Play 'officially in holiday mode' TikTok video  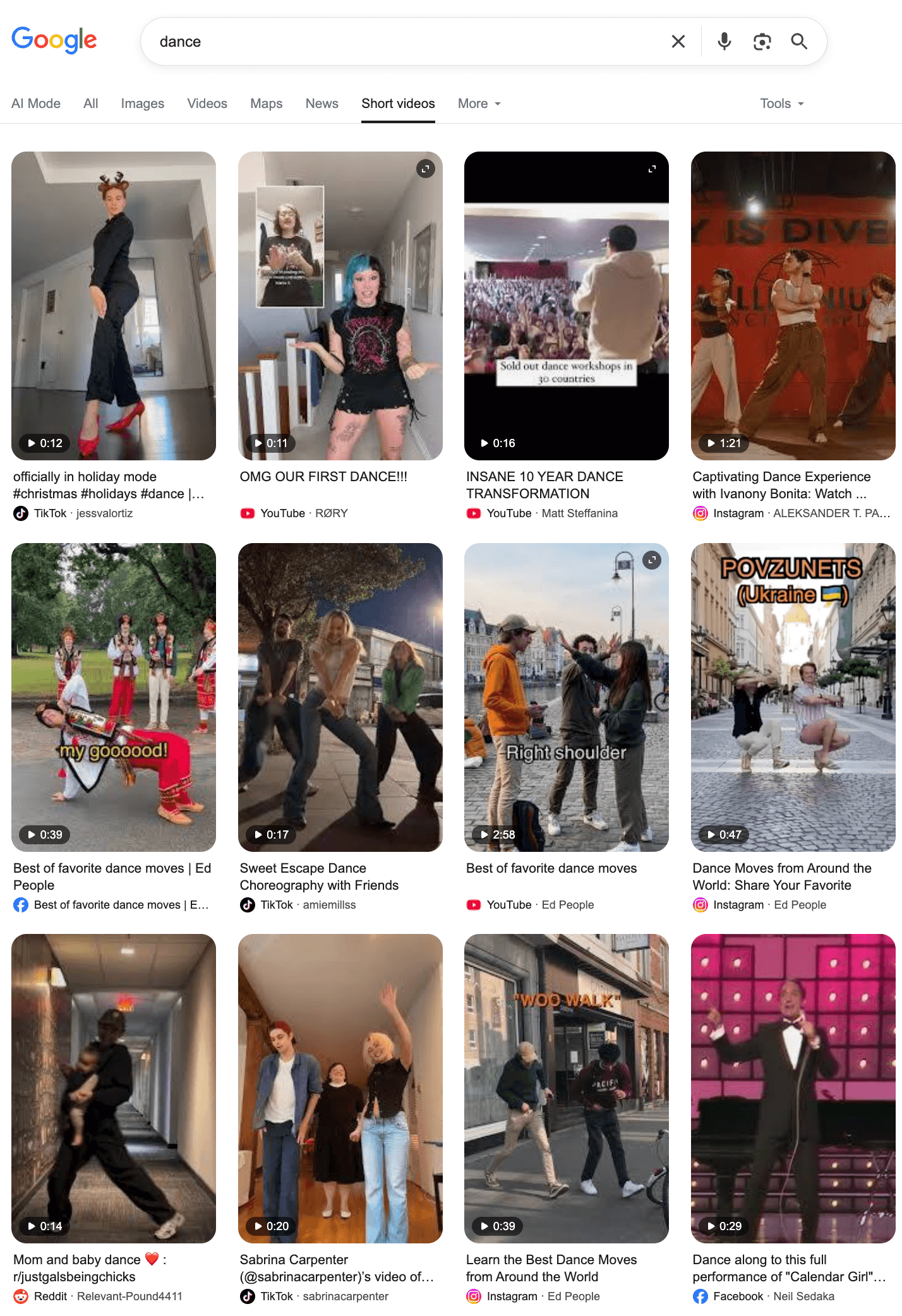[x=114, y=306]
